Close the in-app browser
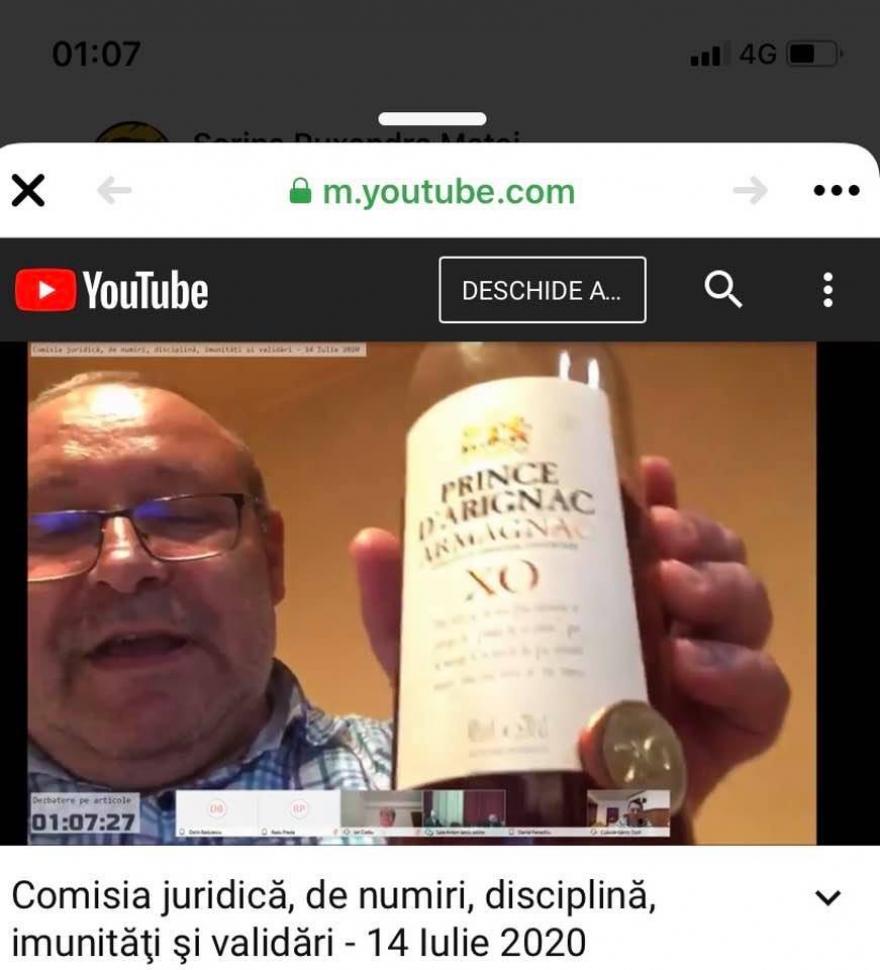Screen dimensions: 880x970 point(28,190)
